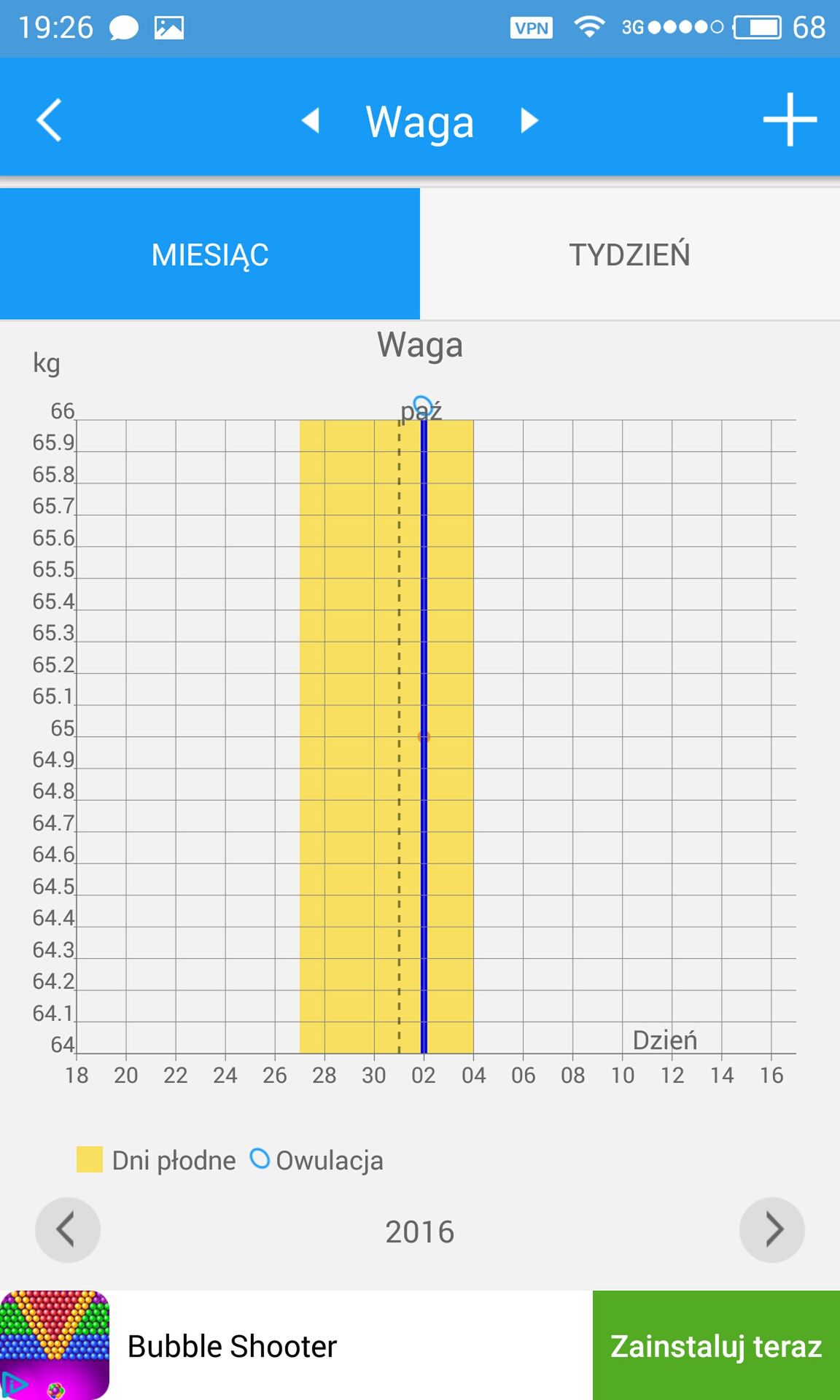This screenshot has width=840, height=1400.
Task: Select the MIESIĄC tab
Action: coord(210,254)
